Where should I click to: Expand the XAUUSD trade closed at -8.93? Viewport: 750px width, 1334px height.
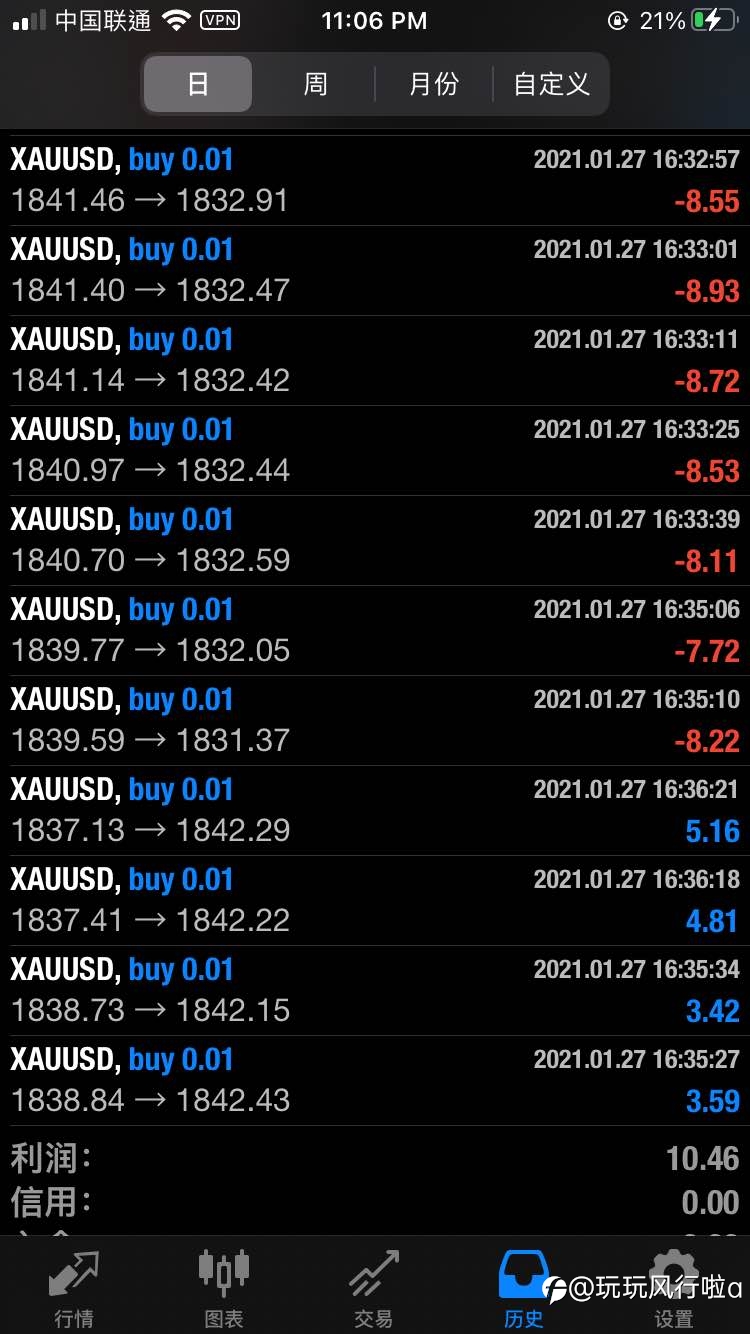click(375, 270)
